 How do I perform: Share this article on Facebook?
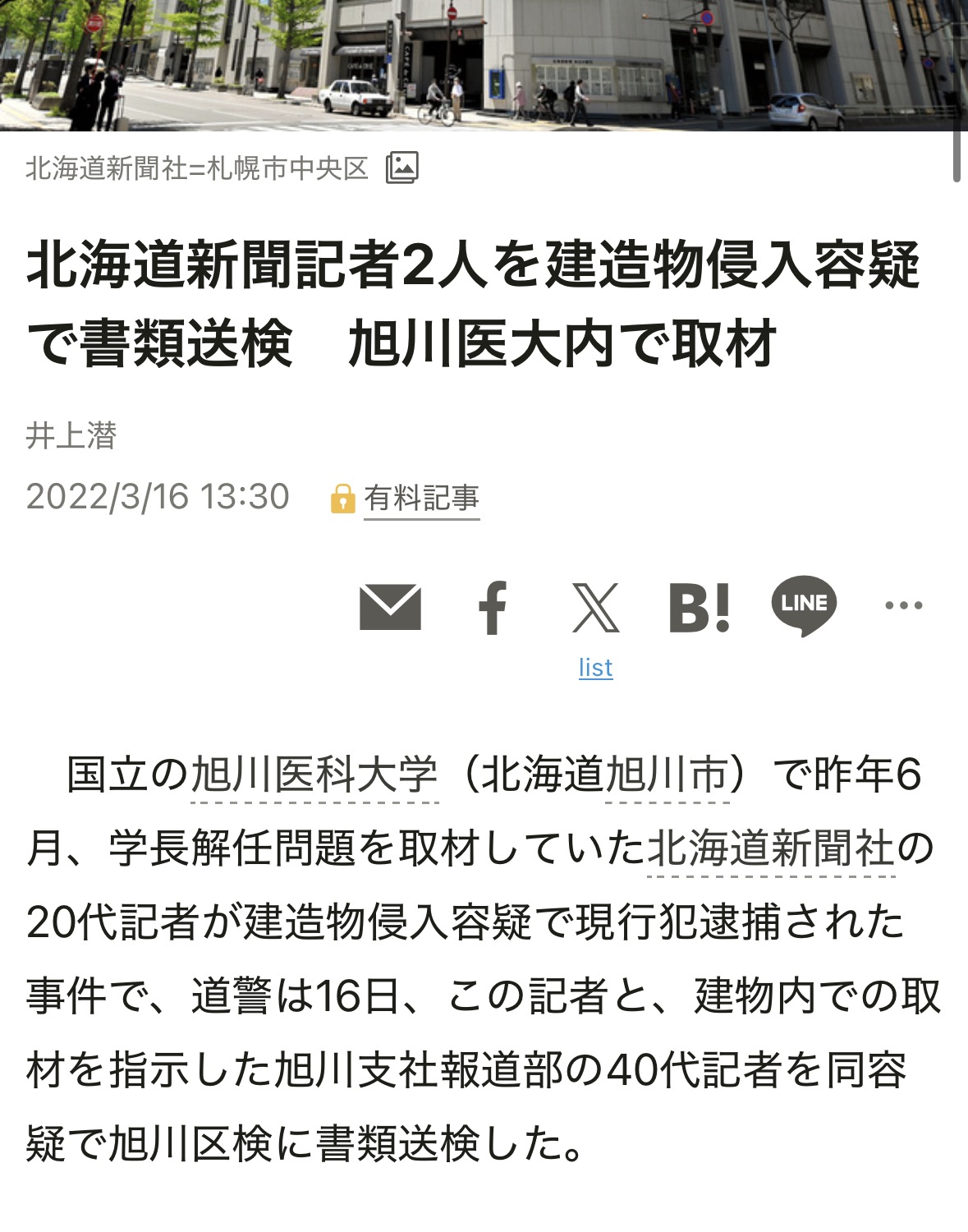(x=493, y=607)
